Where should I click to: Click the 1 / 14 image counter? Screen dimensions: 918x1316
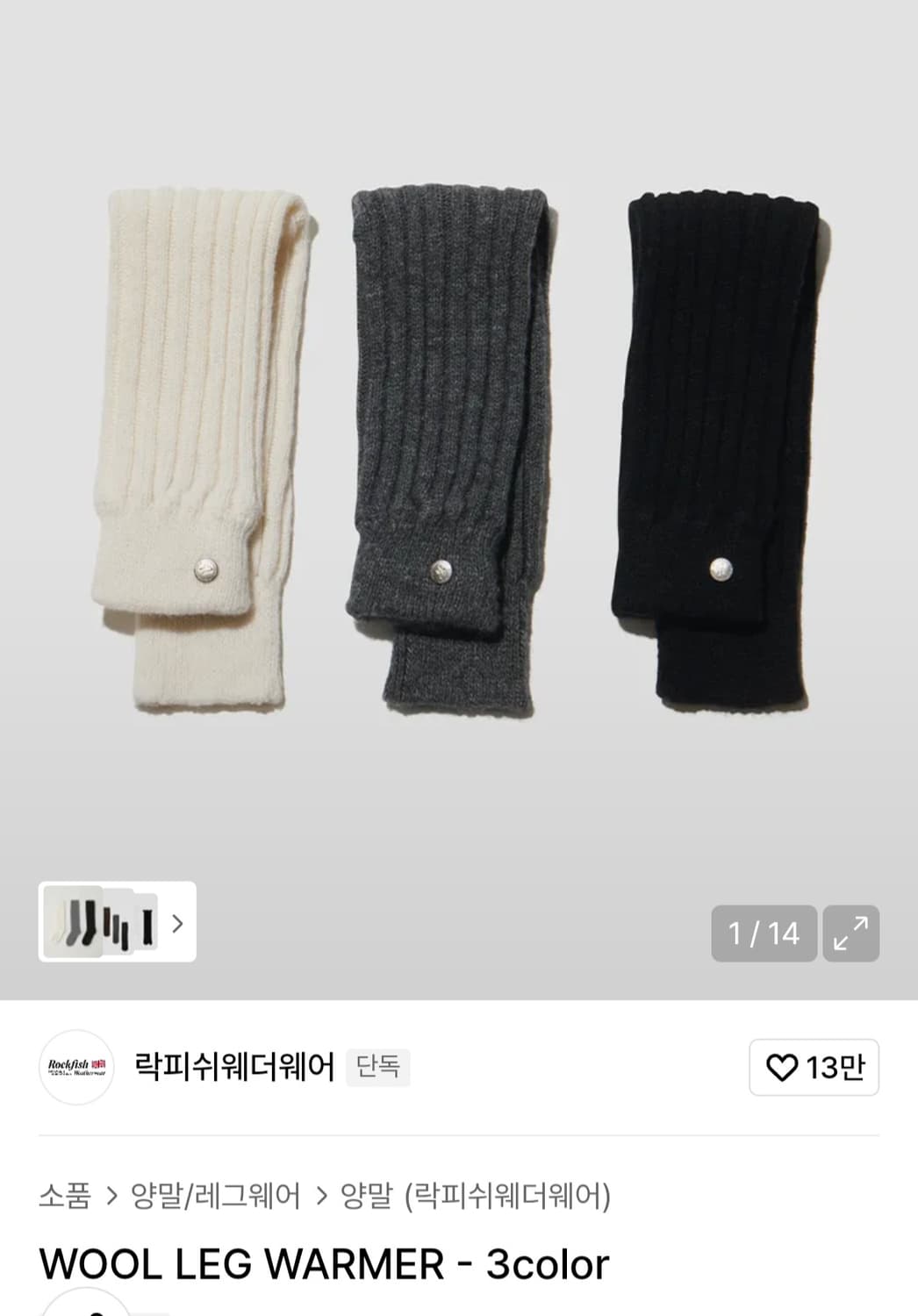tap(763, 933)
